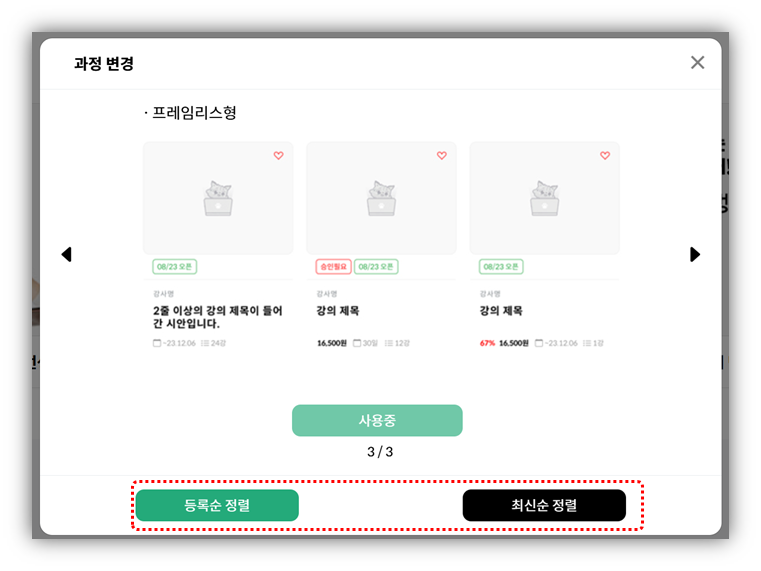Sort courses by 등록순 정렬
The image size is (761, 571).
pyautogui.click(x=217, y=505)
